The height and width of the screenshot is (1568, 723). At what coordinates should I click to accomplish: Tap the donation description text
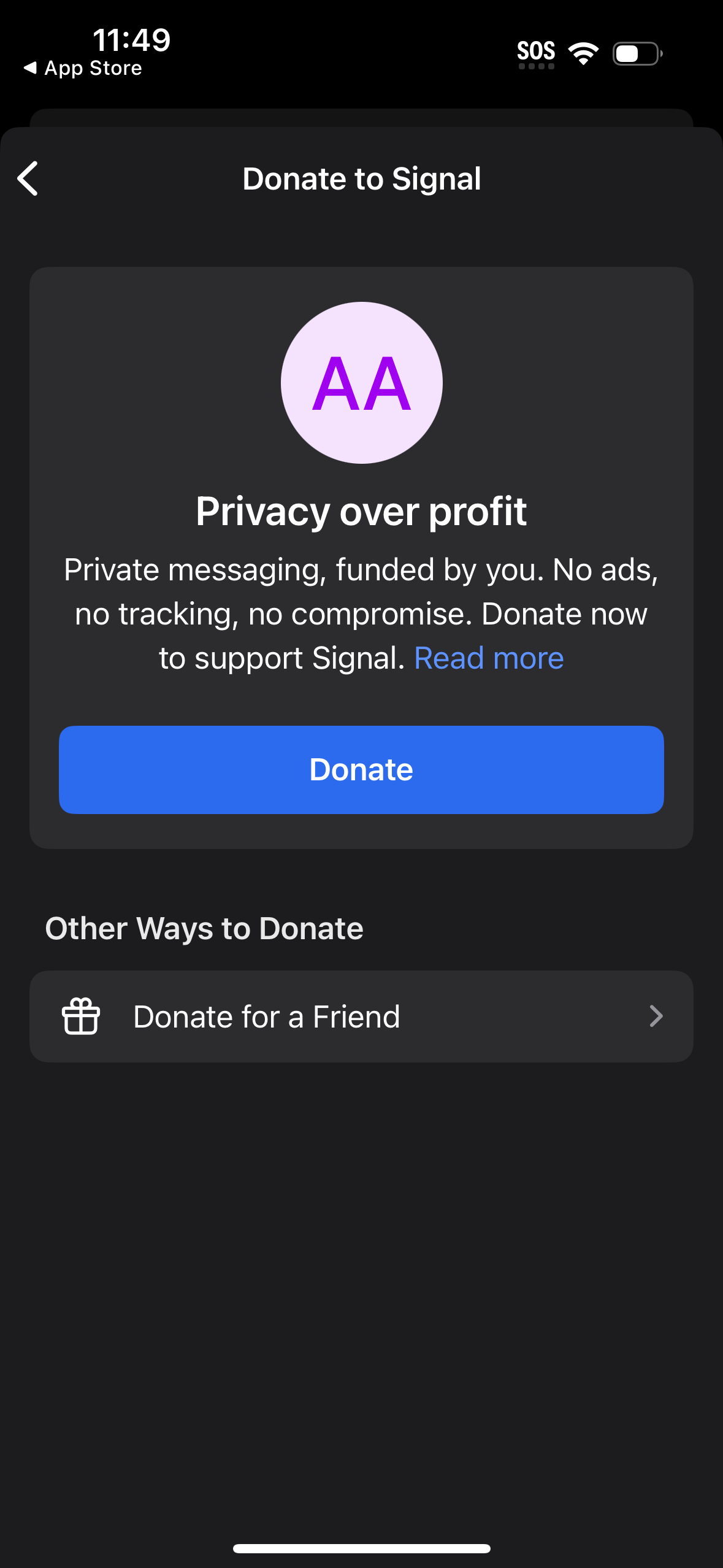click(x=361, y=612)
